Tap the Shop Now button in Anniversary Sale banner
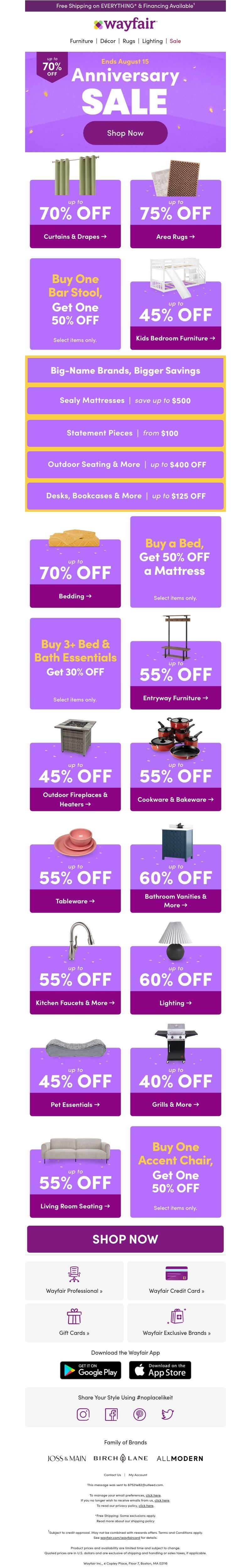 [125, 133]
